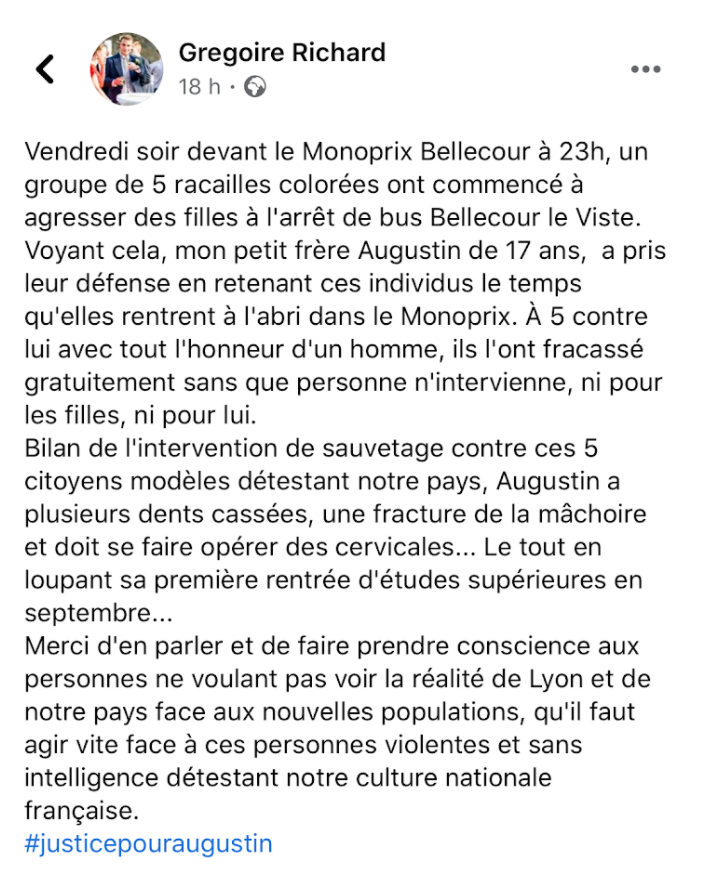
Task: Open the post's three-dot options menu
Action: click(x=646, y=69)
